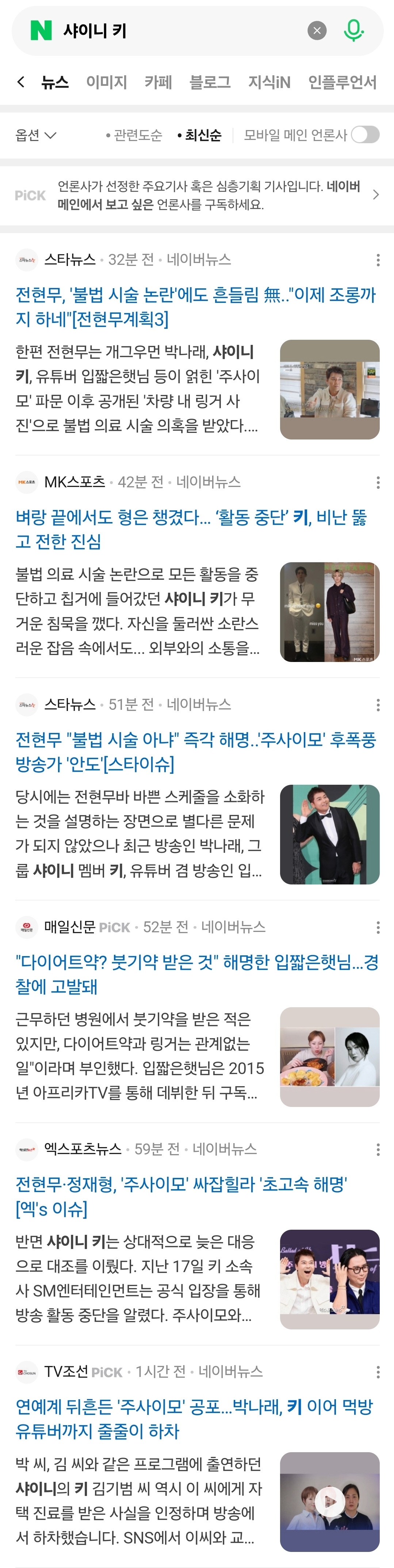394x1568 pixels.
Task: Open the 입짧은햇님 article thumbnail image
Action: (x=329, y=1057)
